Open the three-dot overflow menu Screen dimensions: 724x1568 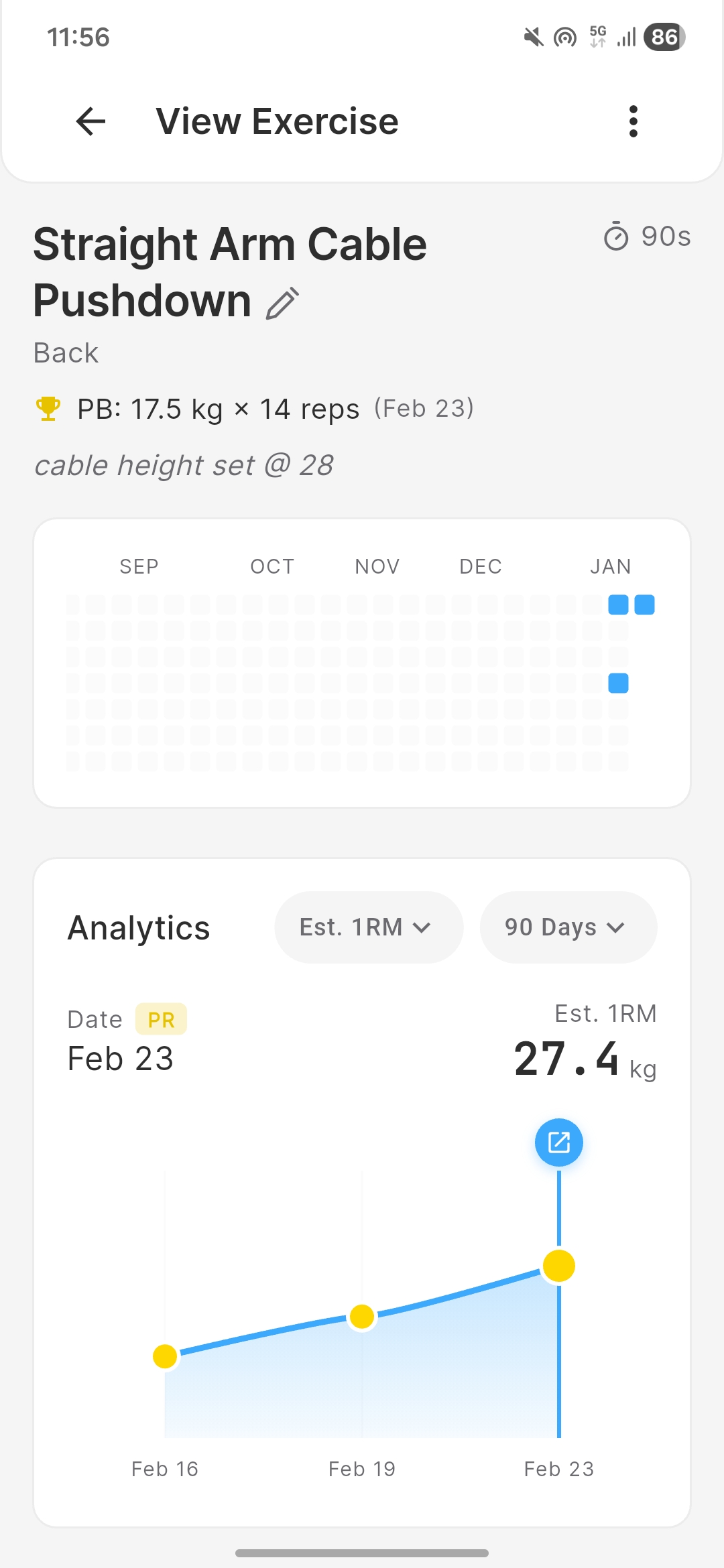pos(633,121)
